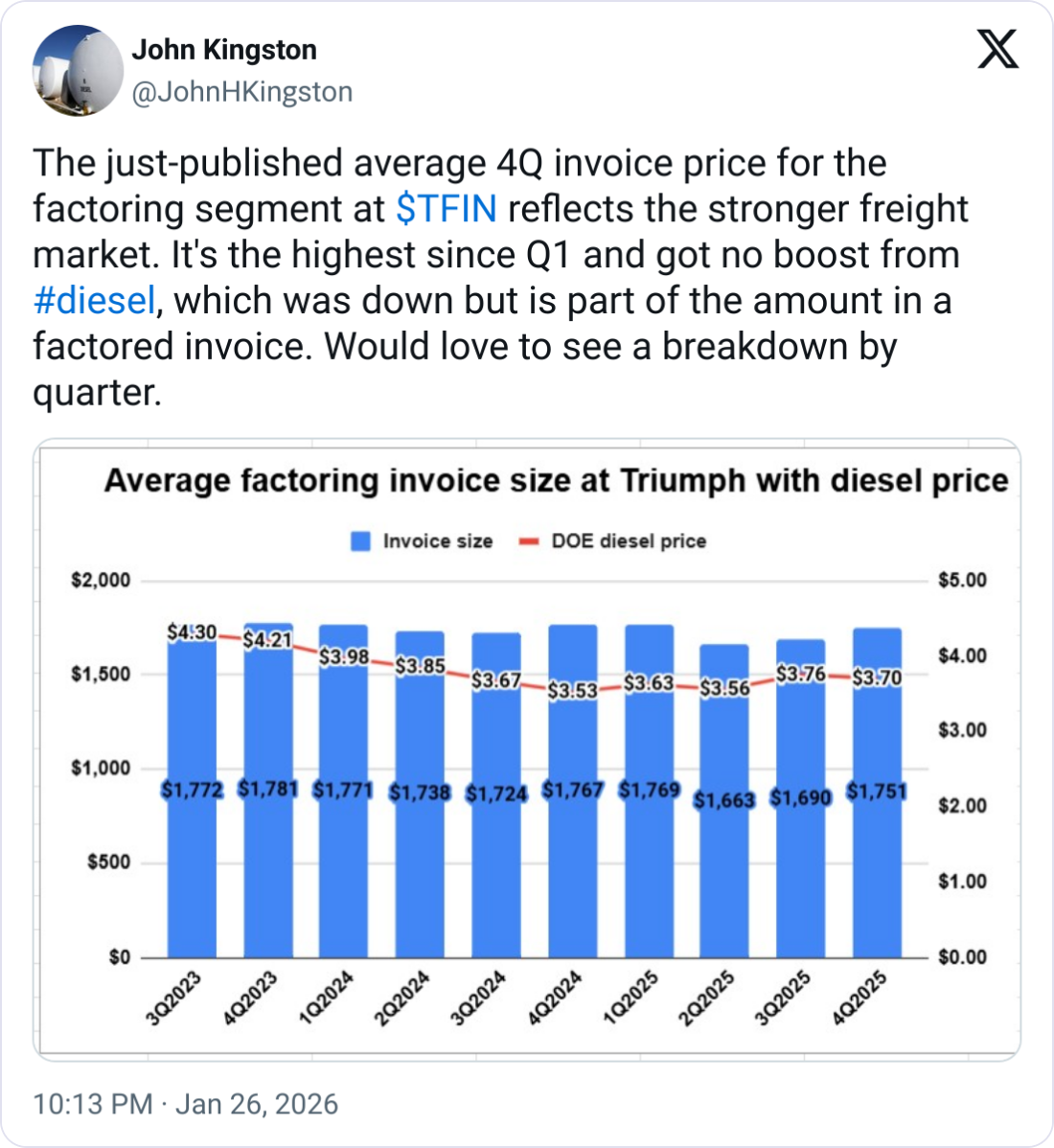This screenshot has height=1148, width=1054.
Task: Open the 10:13 PM Jan 26, 2026 timestamp
Action: pos(186,1104)
